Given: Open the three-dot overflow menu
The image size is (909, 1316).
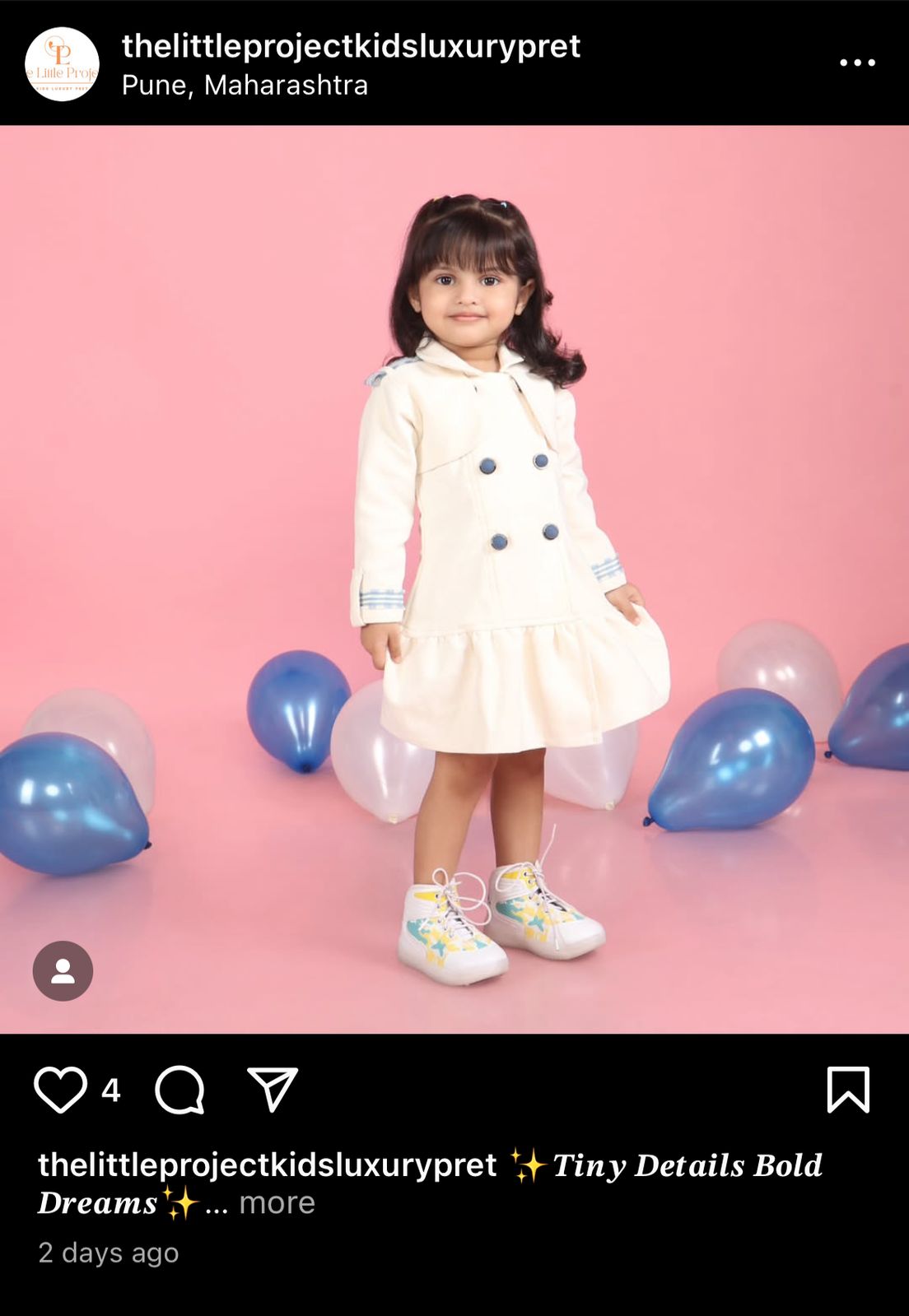Looking at the screenshot, I should [856, 63].
